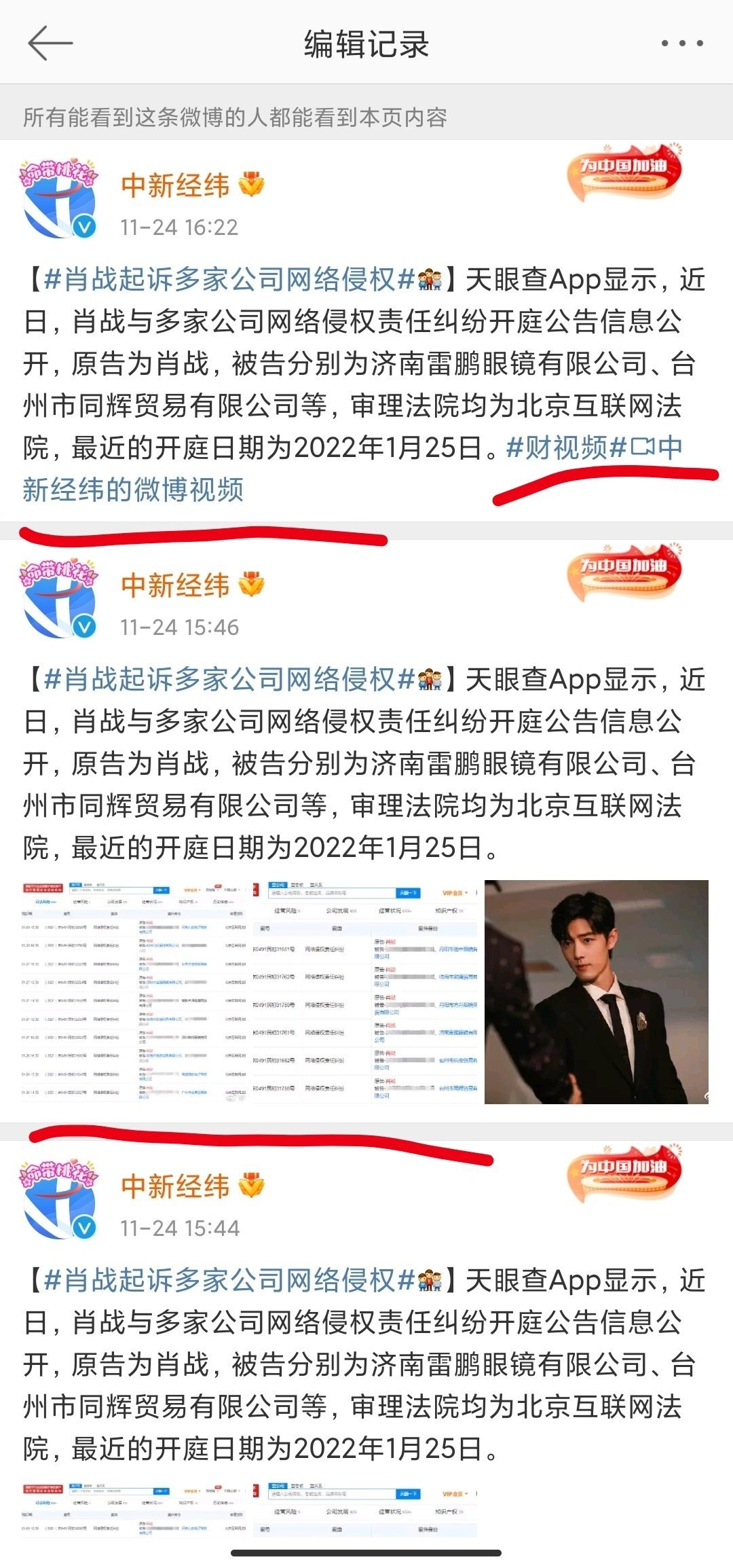733x1568 pixels.
Task: Tap the 为中国加油 badge on the 16:22 post
Action: click(624, 172)
